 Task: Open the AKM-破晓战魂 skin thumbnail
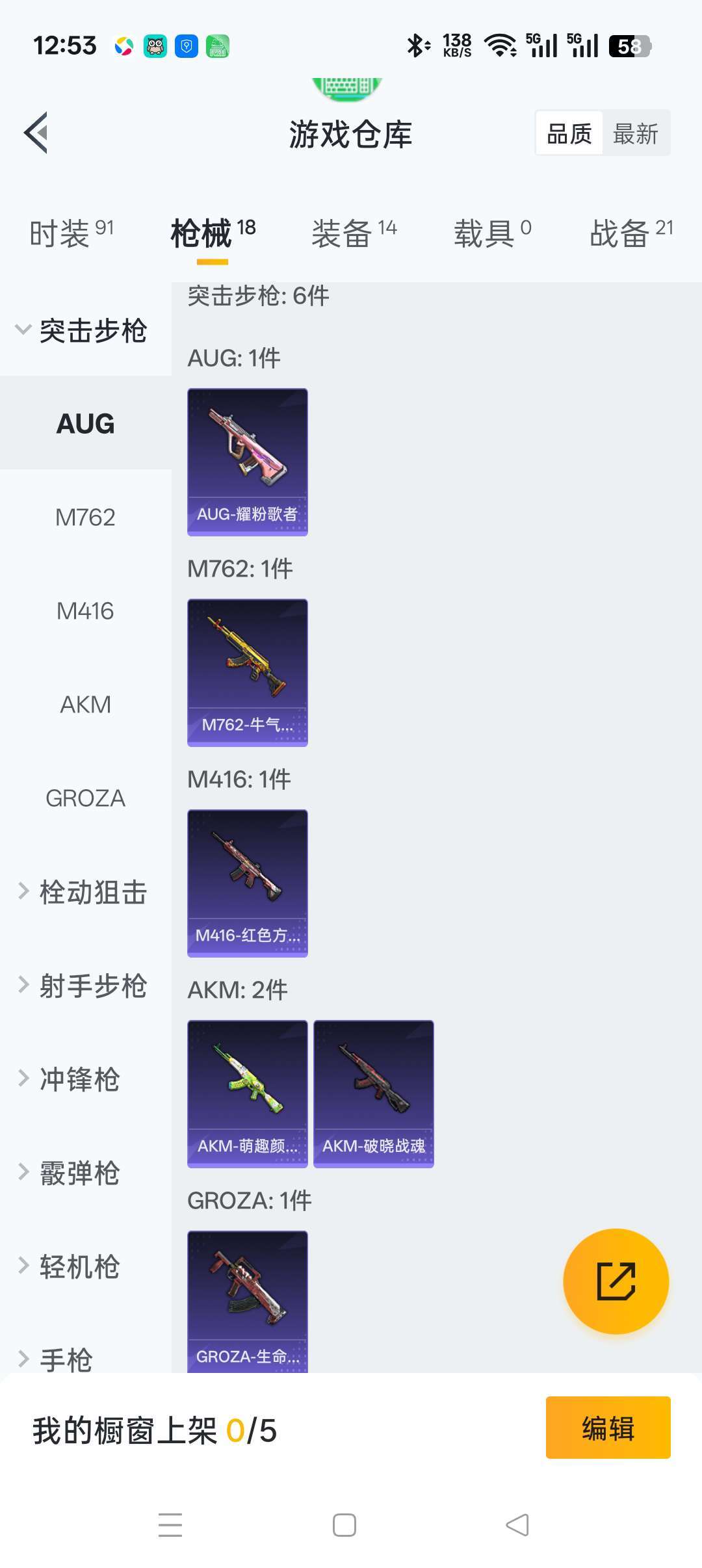373,1092
